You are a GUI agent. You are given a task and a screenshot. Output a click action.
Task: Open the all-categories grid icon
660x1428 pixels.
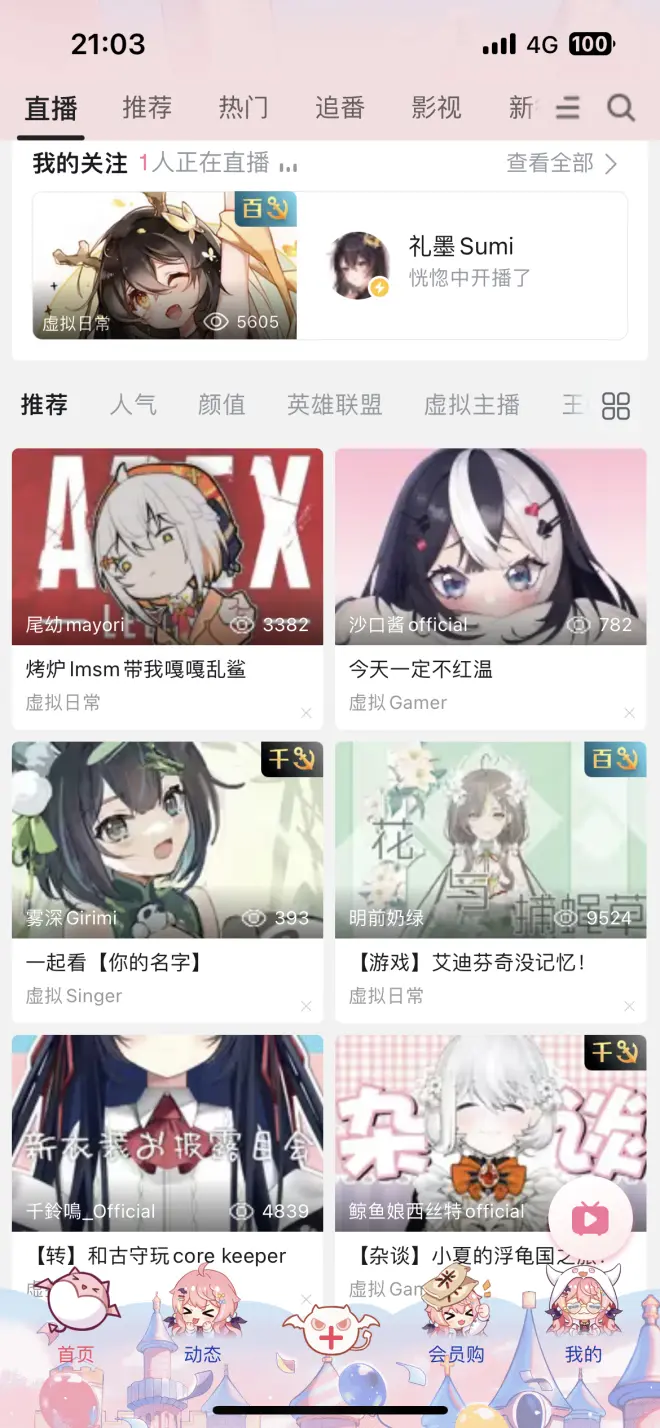pos(616,406)
